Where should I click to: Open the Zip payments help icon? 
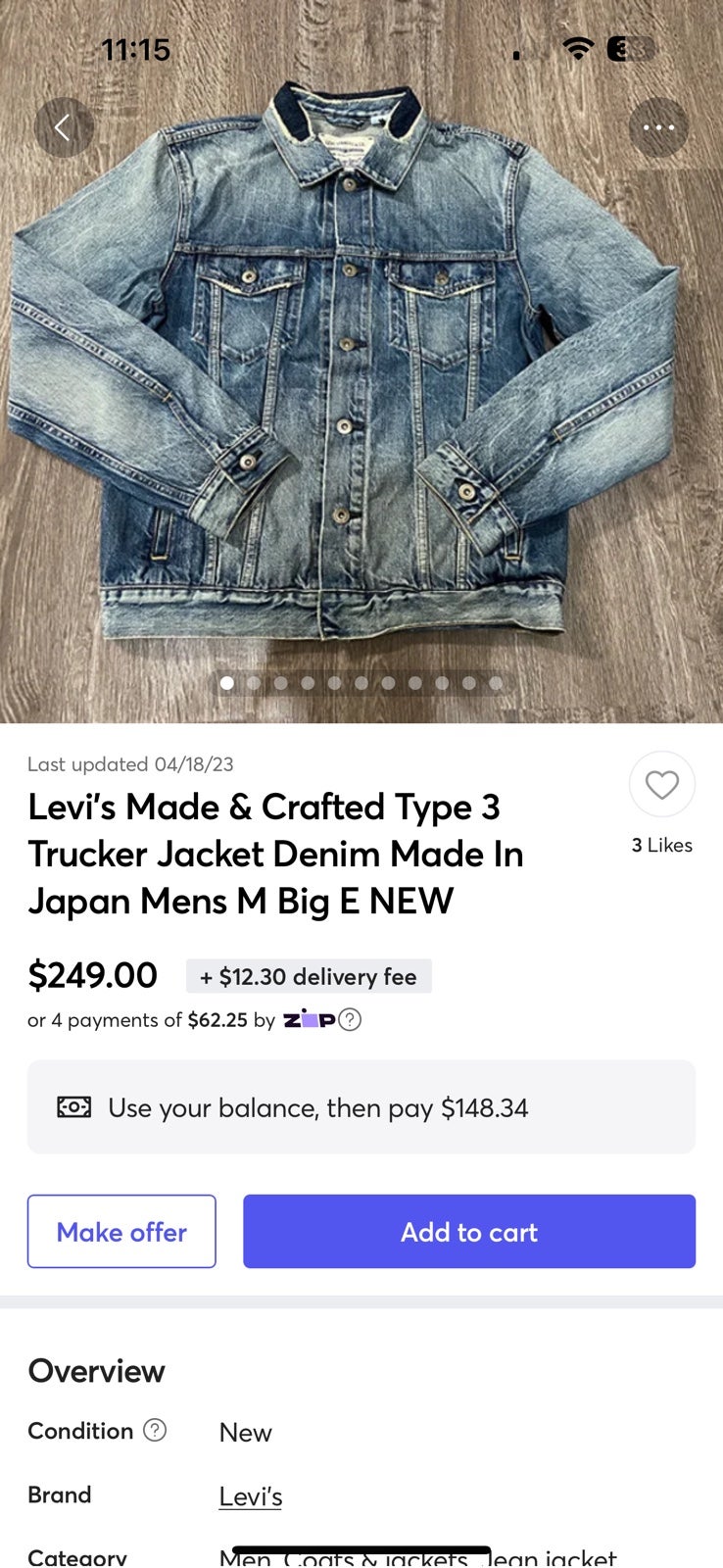coord(350,1020)
